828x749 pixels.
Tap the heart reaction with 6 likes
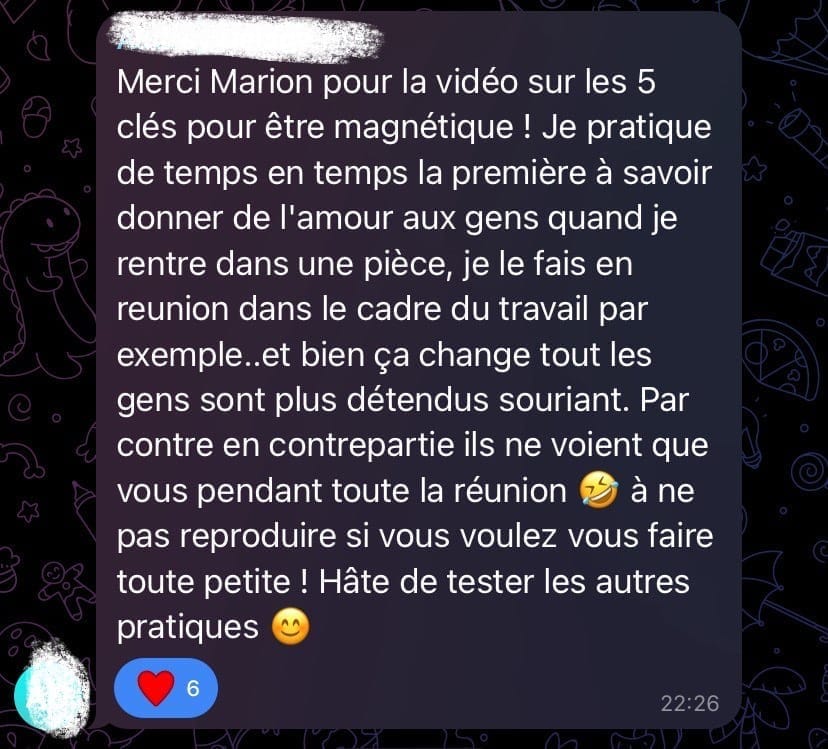(x=165, y=688)
